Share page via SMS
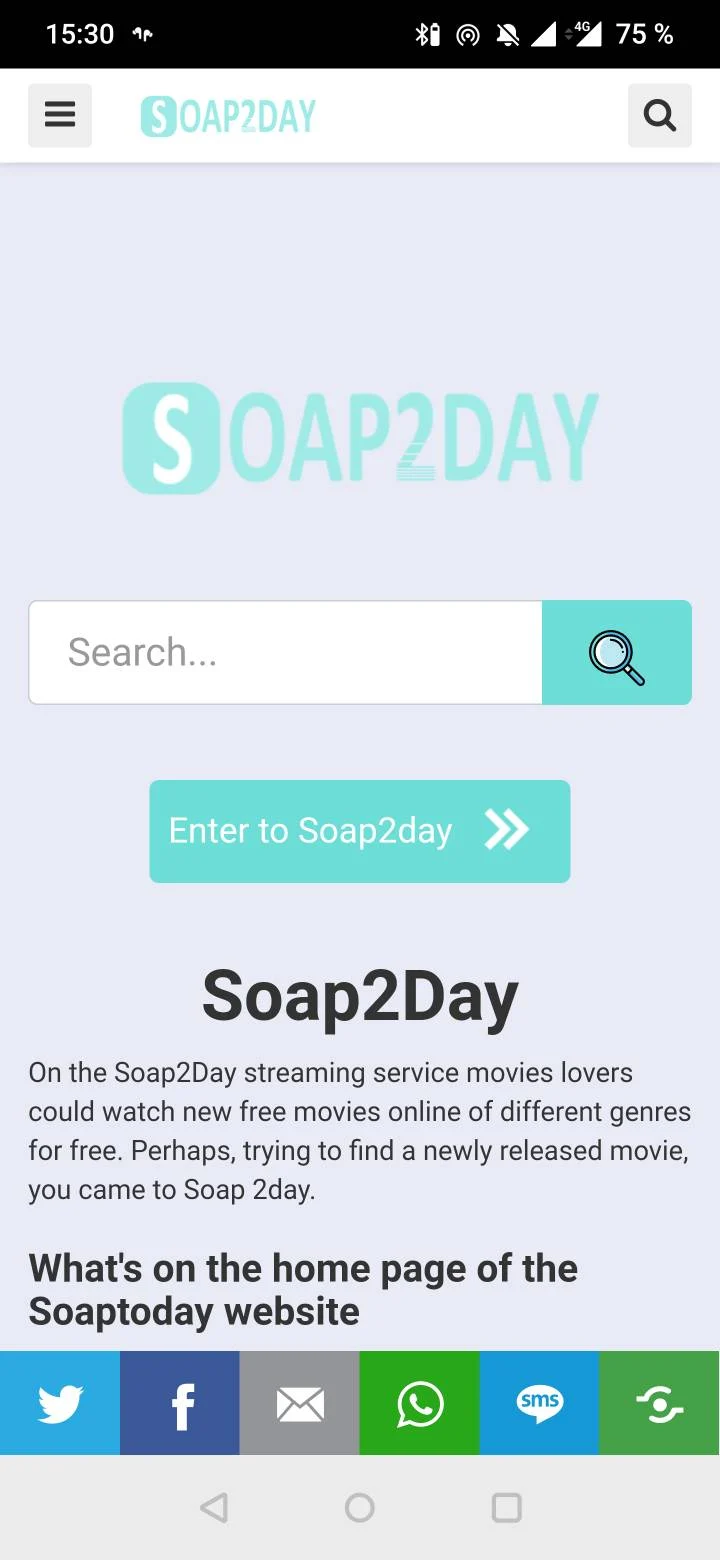This screenshot has height=1560, width=720. point(540,1403)
